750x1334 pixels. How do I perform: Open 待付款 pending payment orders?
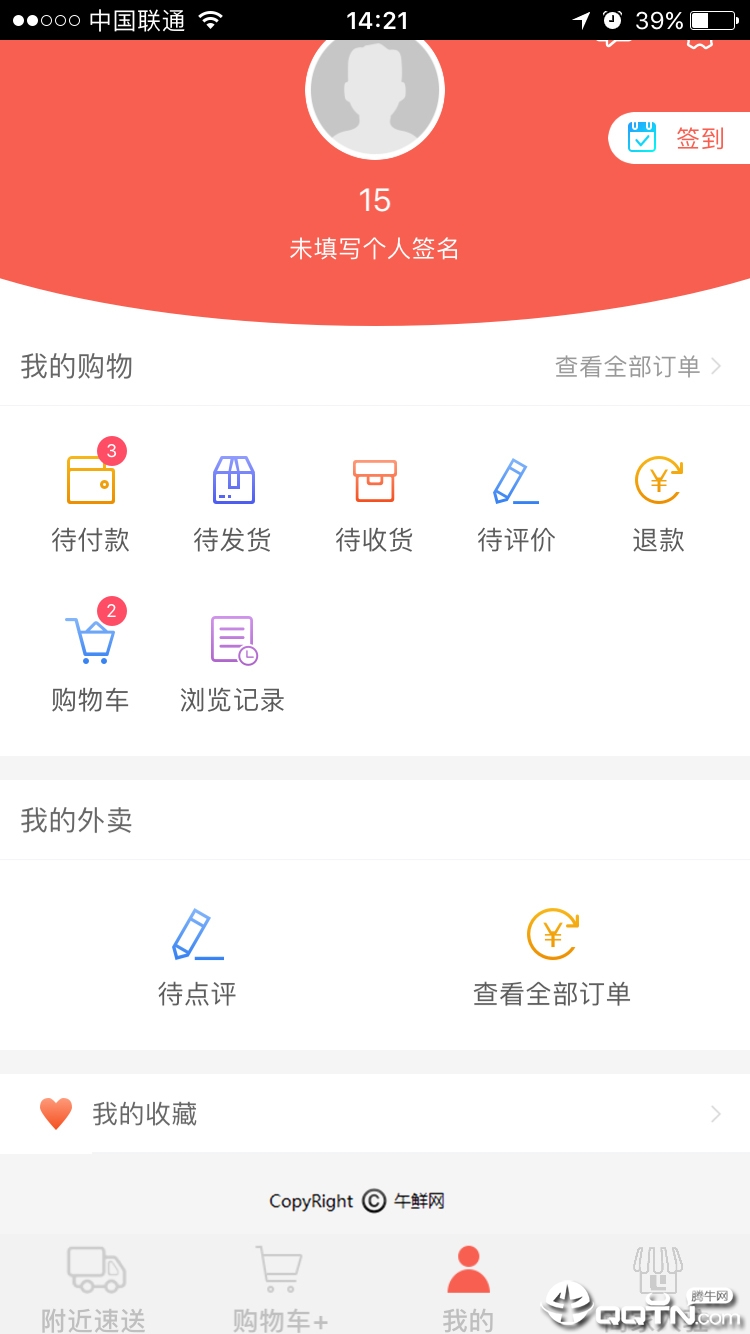(91, 500)
